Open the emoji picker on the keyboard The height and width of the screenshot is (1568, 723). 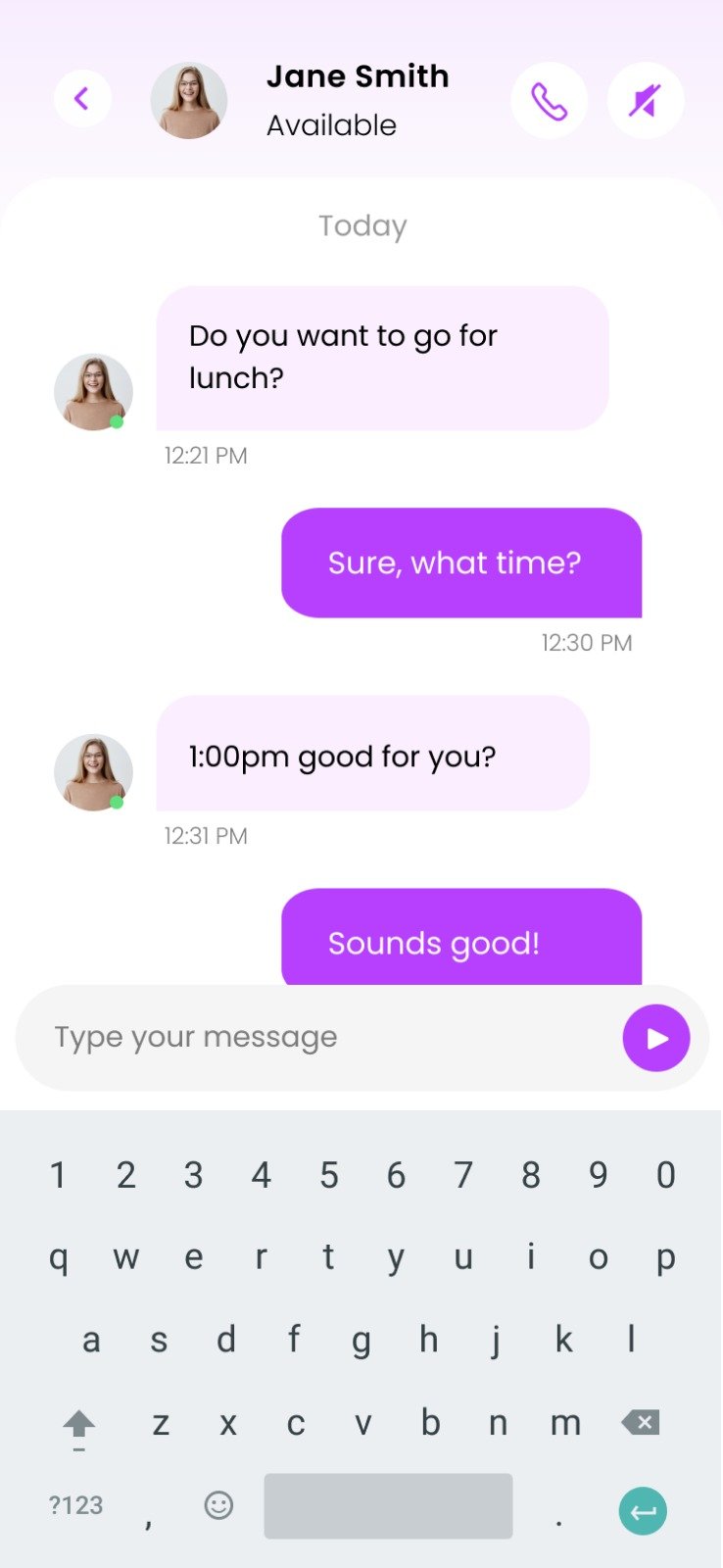click(x=217, y=1506)
